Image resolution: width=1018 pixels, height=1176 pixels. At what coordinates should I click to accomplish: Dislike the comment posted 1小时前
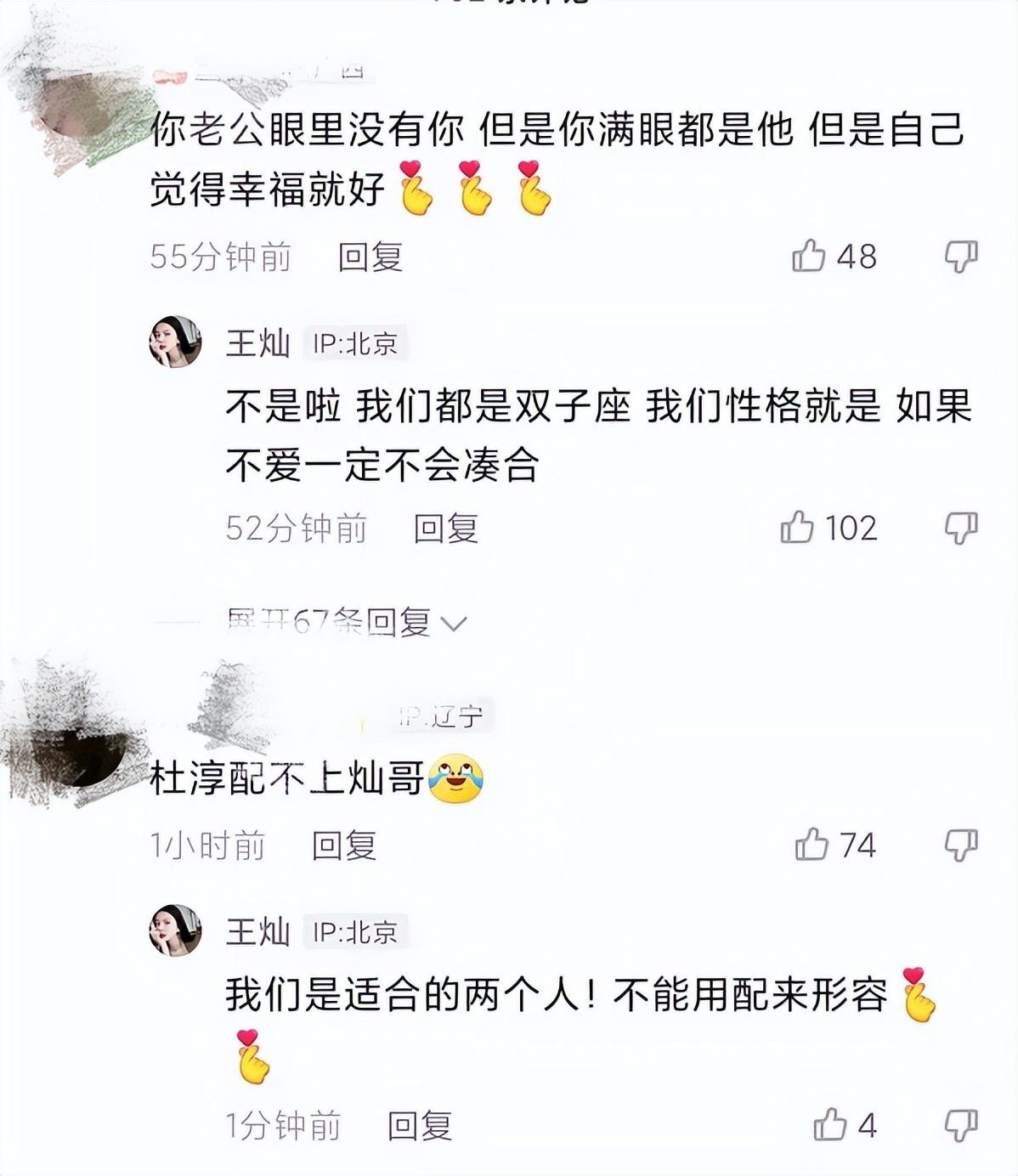(961, 845)
